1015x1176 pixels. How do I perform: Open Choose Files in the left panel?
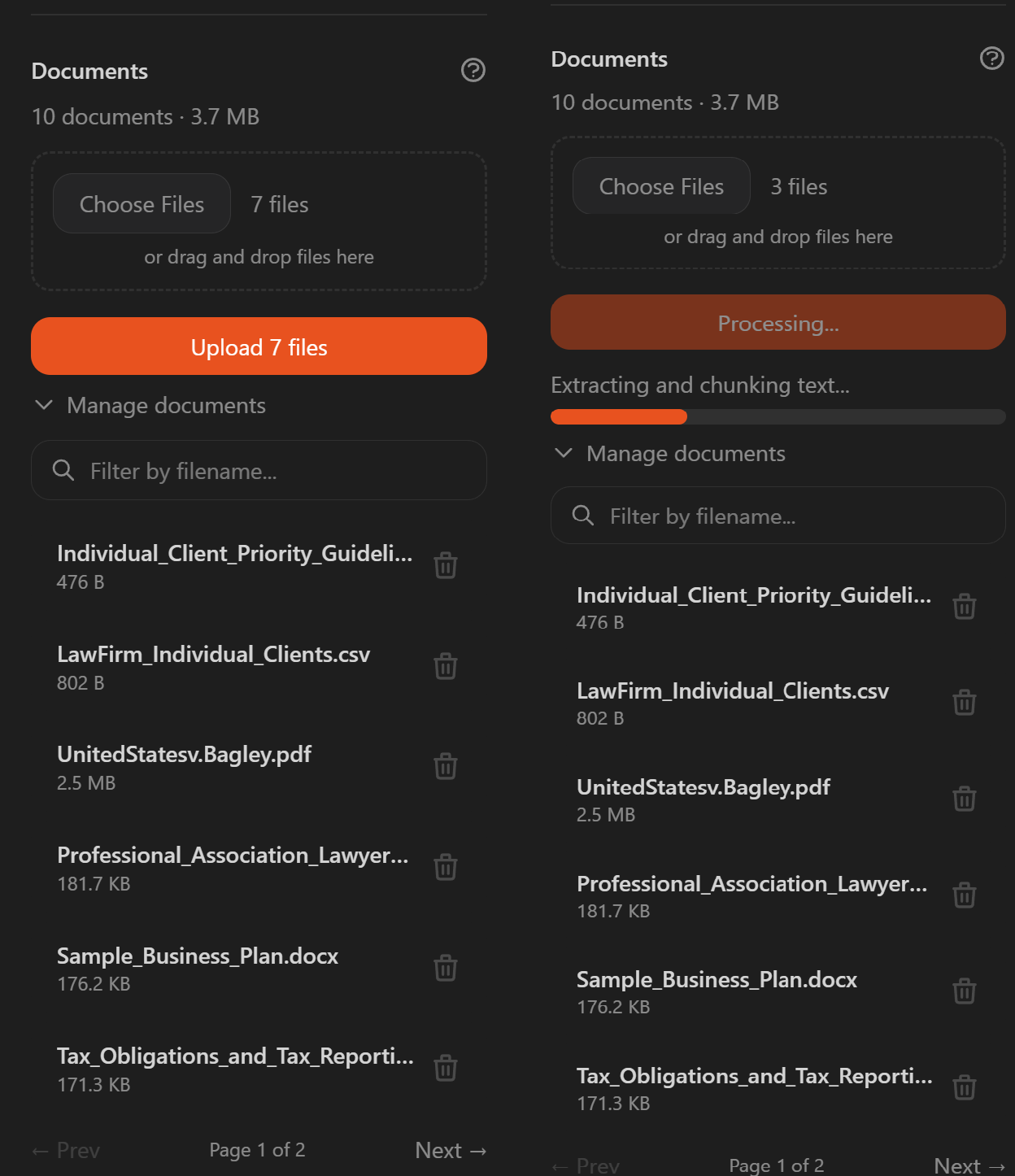pos(141,203)
